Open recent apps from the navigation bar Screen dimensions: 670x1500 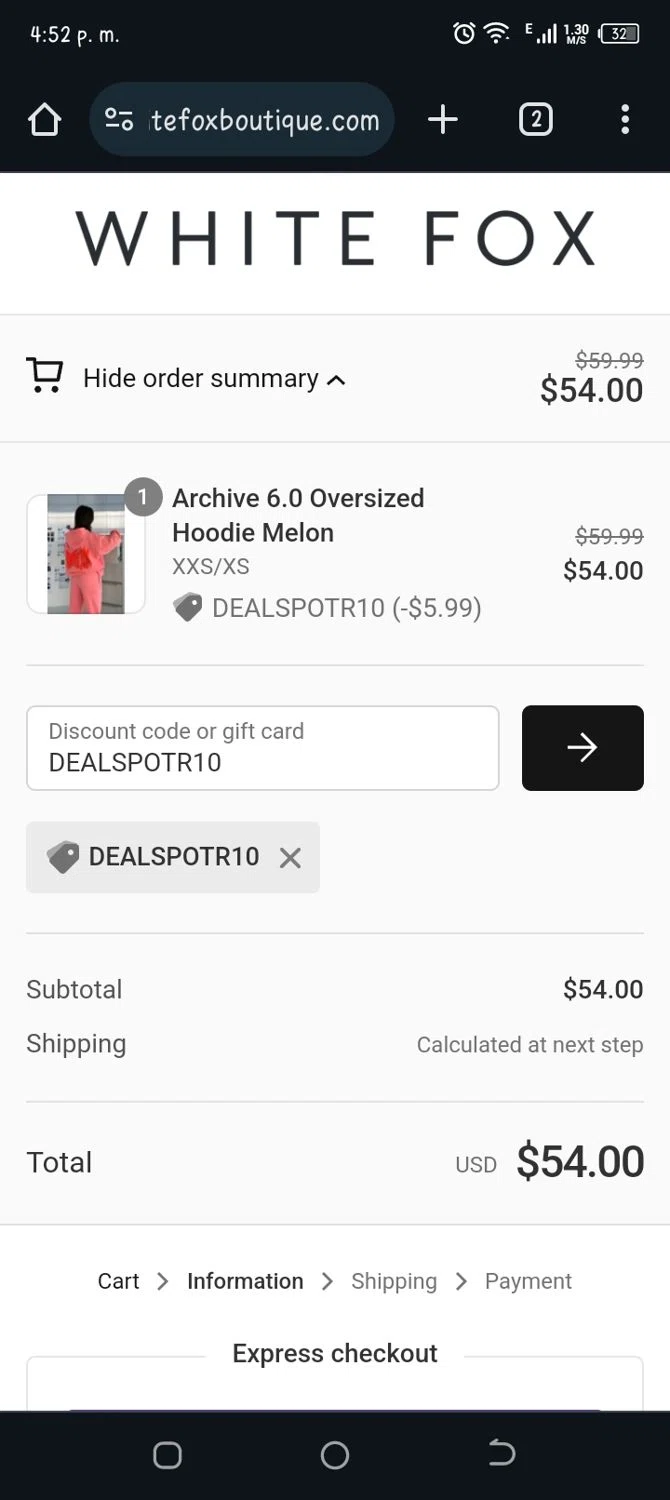167,1455
